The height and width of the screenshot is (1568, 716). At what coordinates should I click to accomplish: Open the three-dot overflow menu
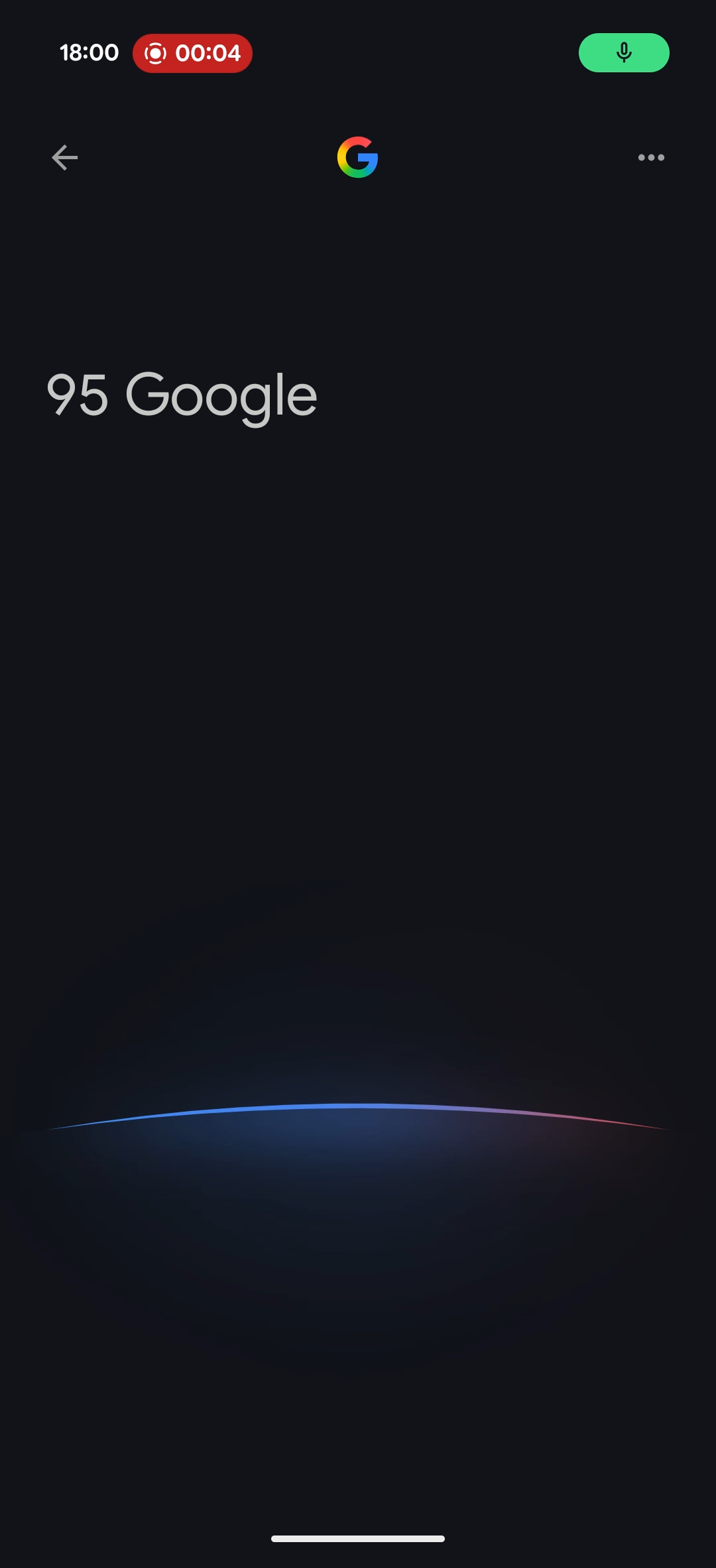point(651,158)
